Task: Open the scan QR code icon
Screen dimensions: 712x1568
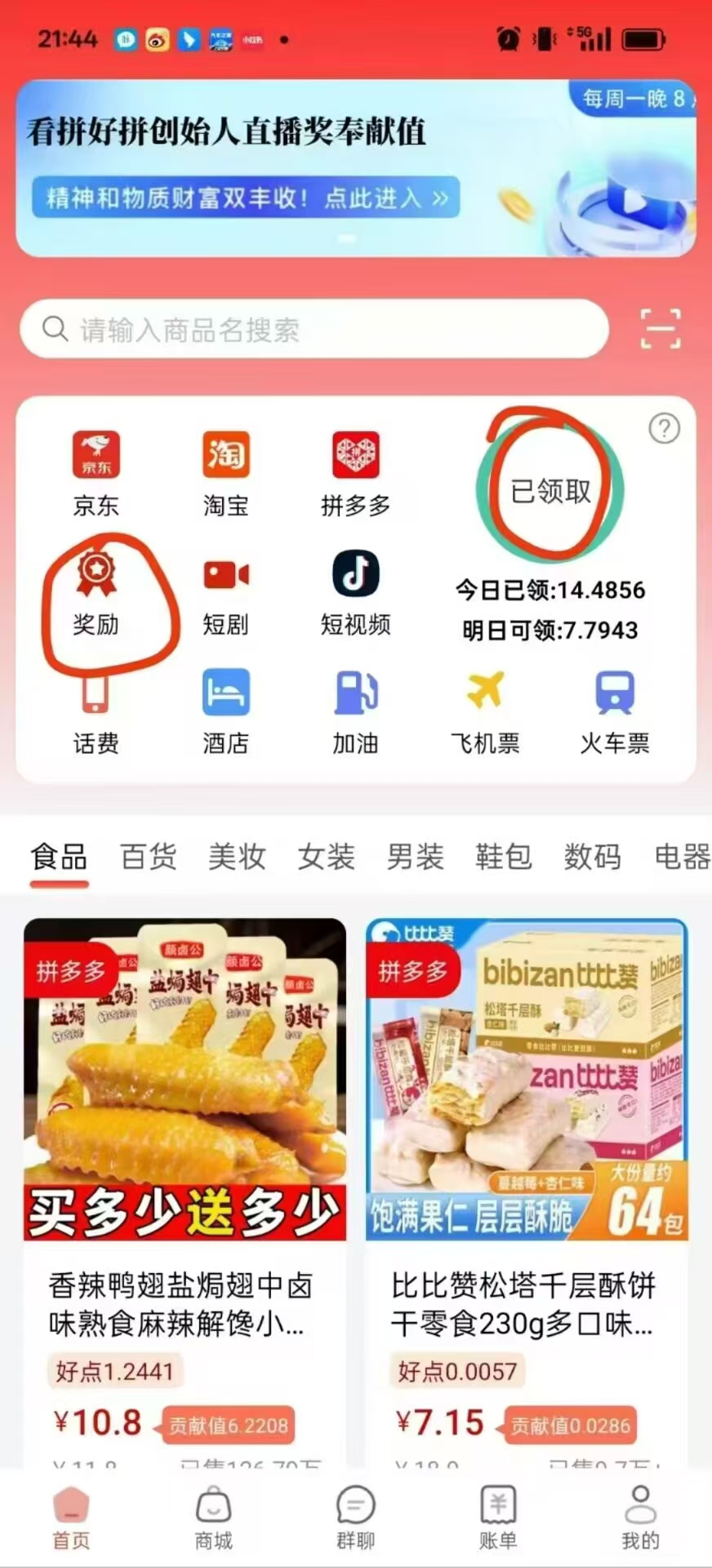Action: [x=660, y=329]
